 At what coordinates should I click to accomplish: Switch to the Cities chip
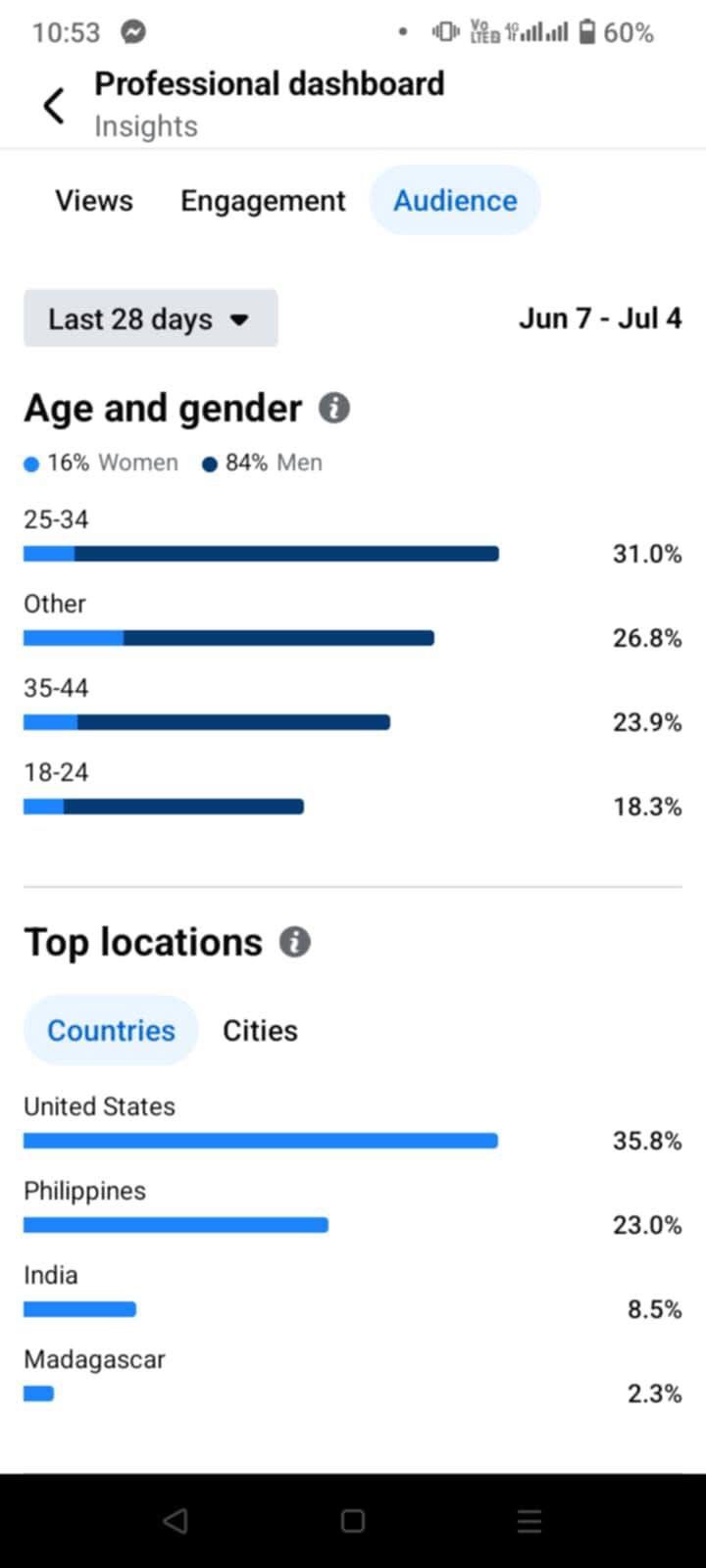[x=260, y=1030]
